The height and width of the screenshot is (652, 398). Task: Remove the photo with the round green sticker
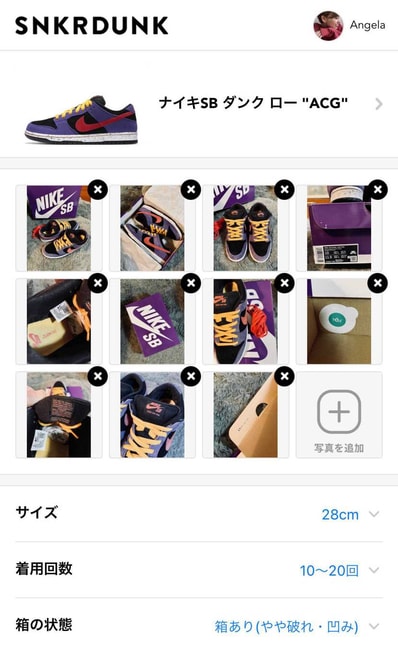coord(378,283)
